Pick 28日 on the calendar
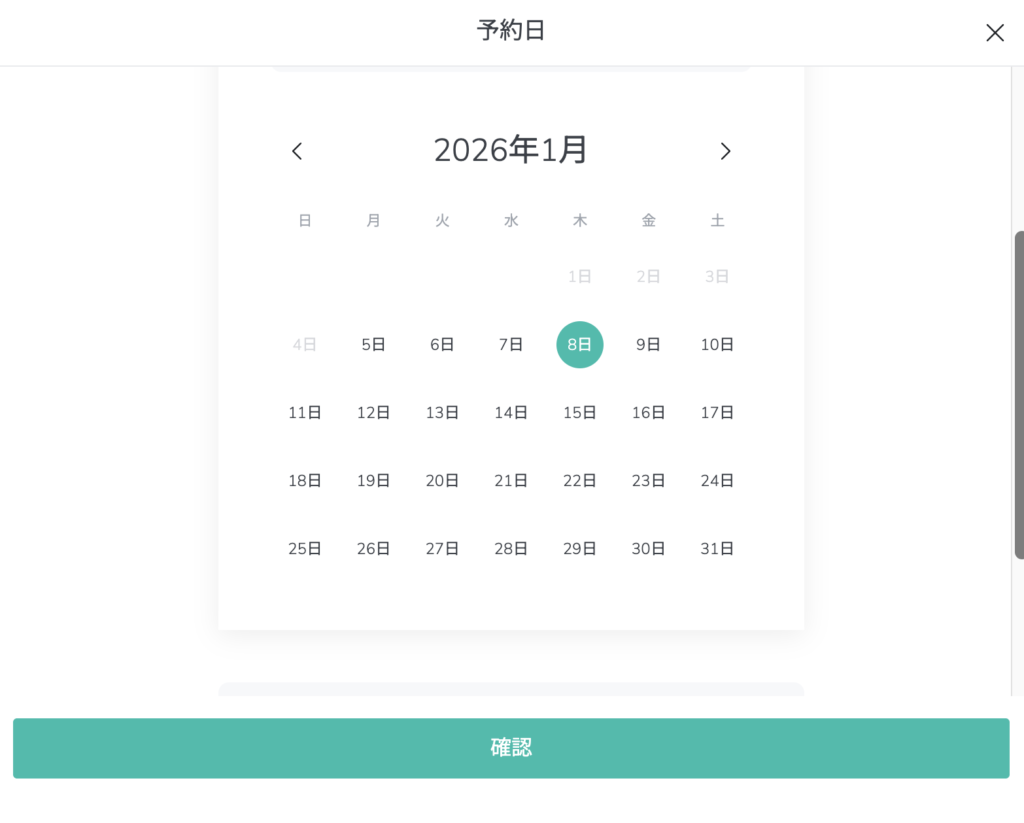 coord(511,549)
